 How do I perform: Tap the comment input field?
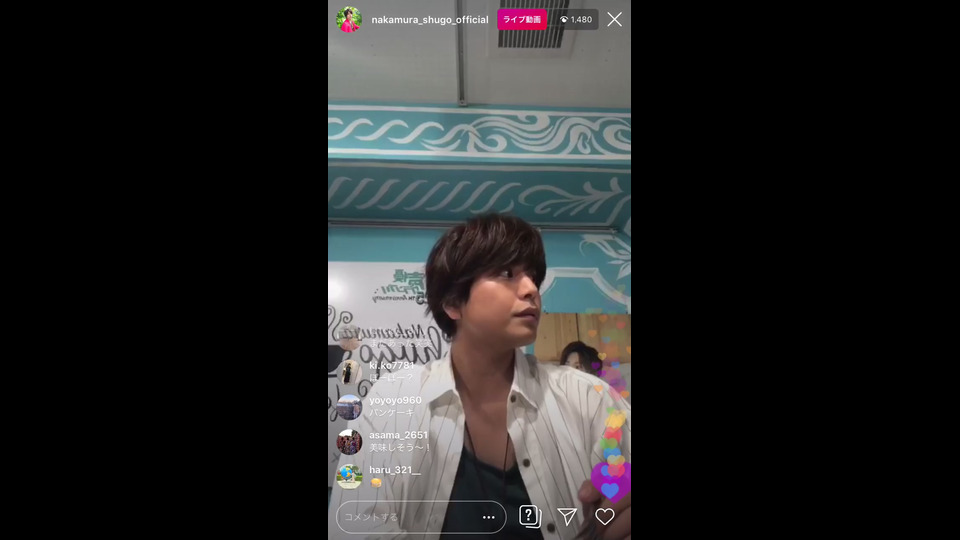405,517
